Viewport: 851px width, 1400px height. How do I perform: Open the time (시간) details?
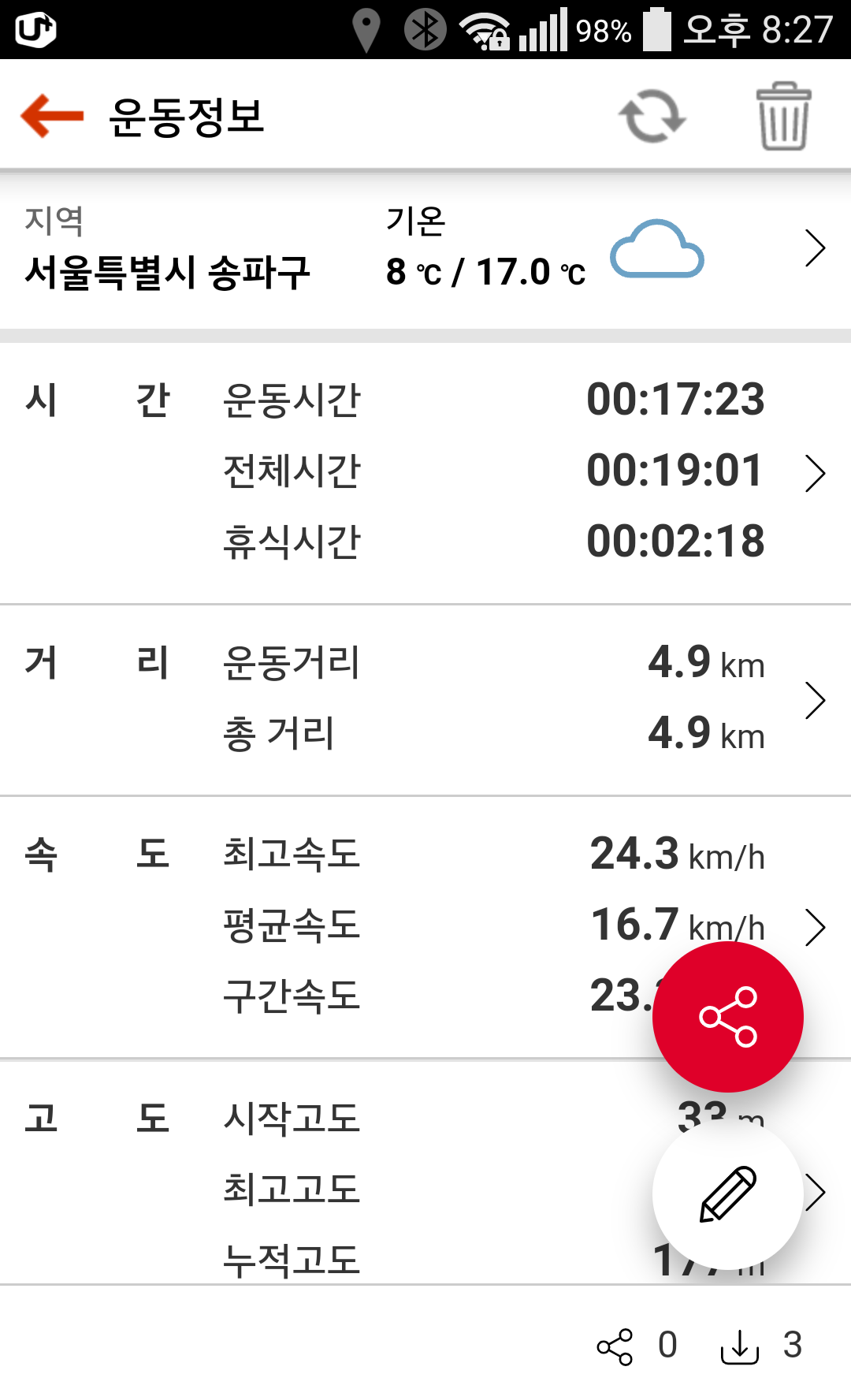click(x=815, y=473)
